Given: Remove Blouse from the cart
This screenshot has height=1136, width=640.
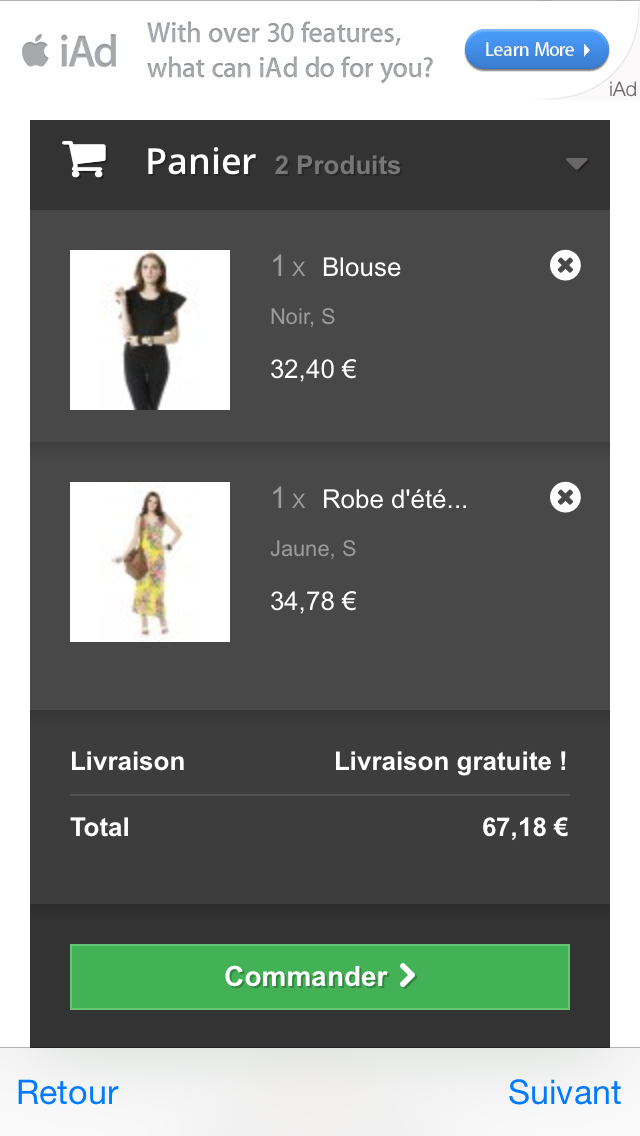Looking at the screenshot, I should coord(565,265).
